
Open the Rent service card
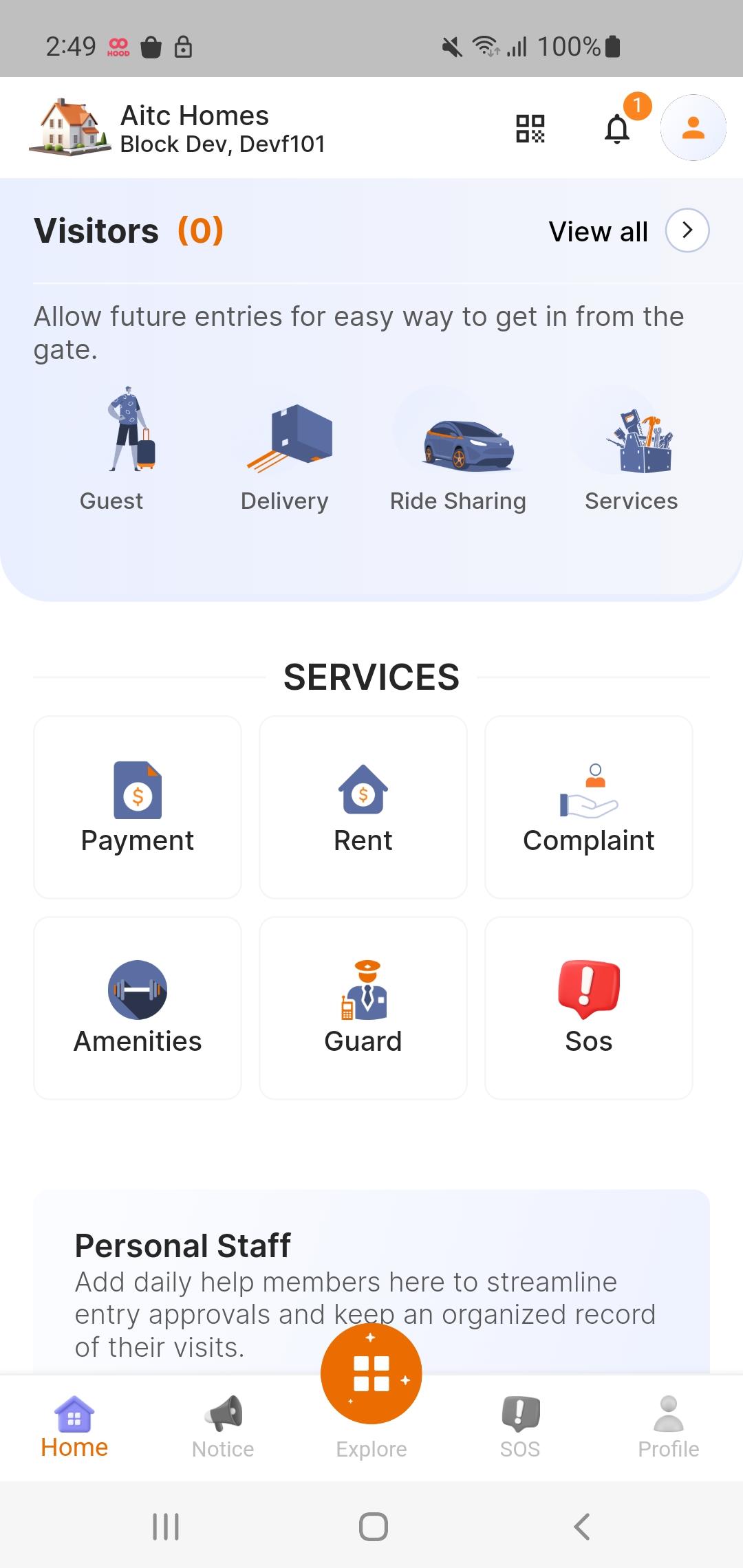pyautogui.click(x=363, y=807)
